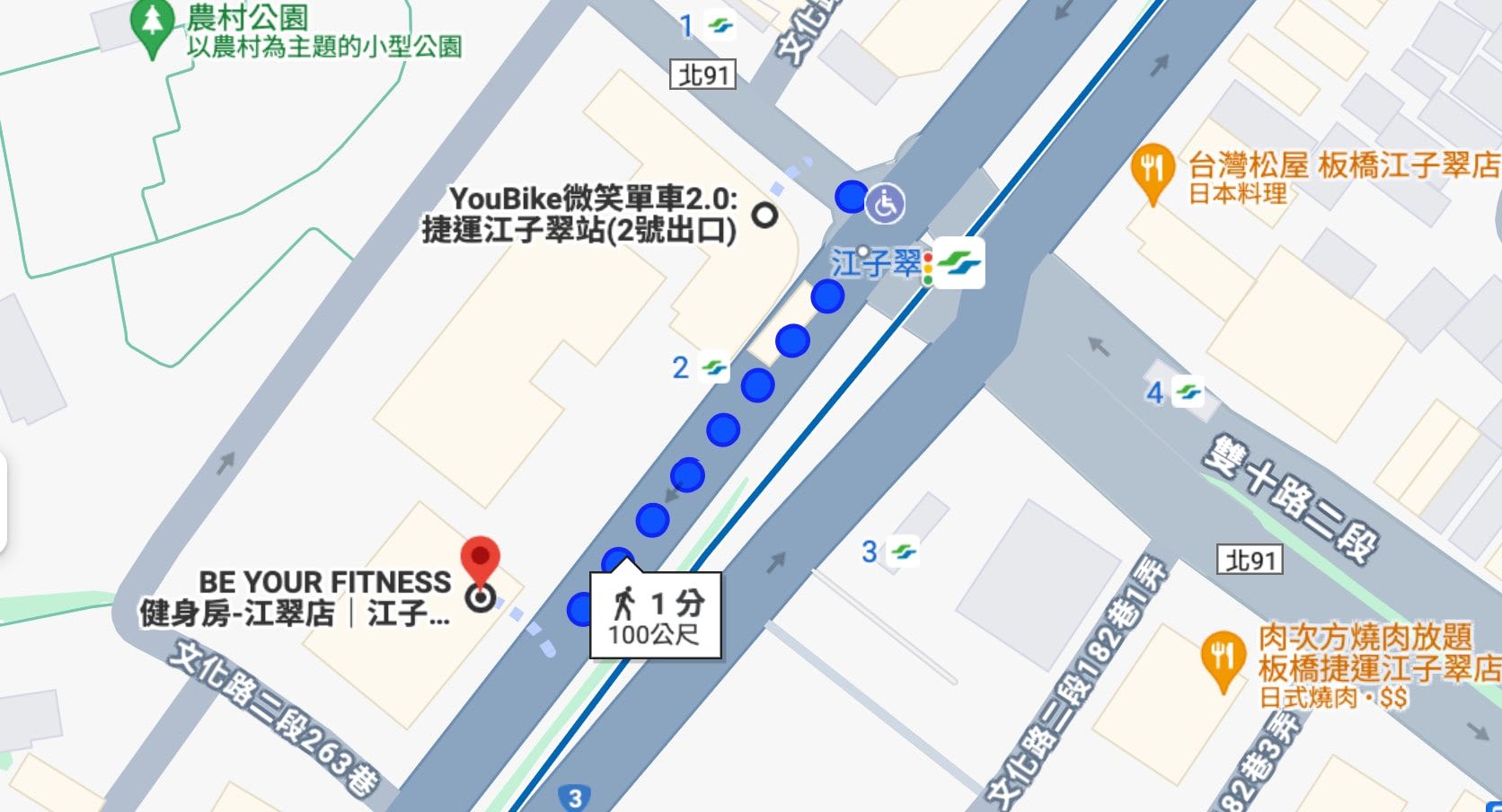Select the 江子翠 metro station icon
The width and height of the screenshot is (1502, 812).
959,263
